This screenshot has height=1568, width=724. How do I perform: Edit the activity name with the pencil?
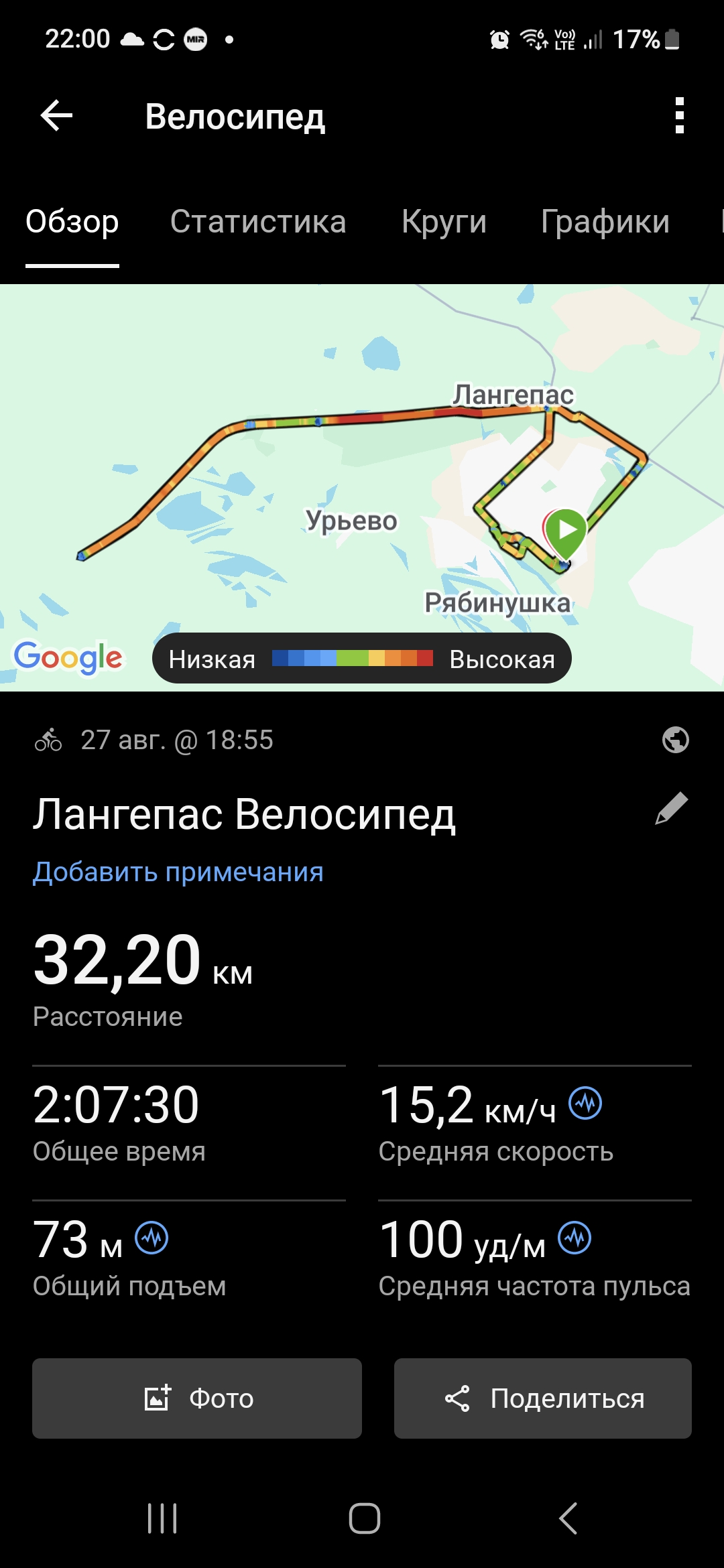(x=672, y=809)
